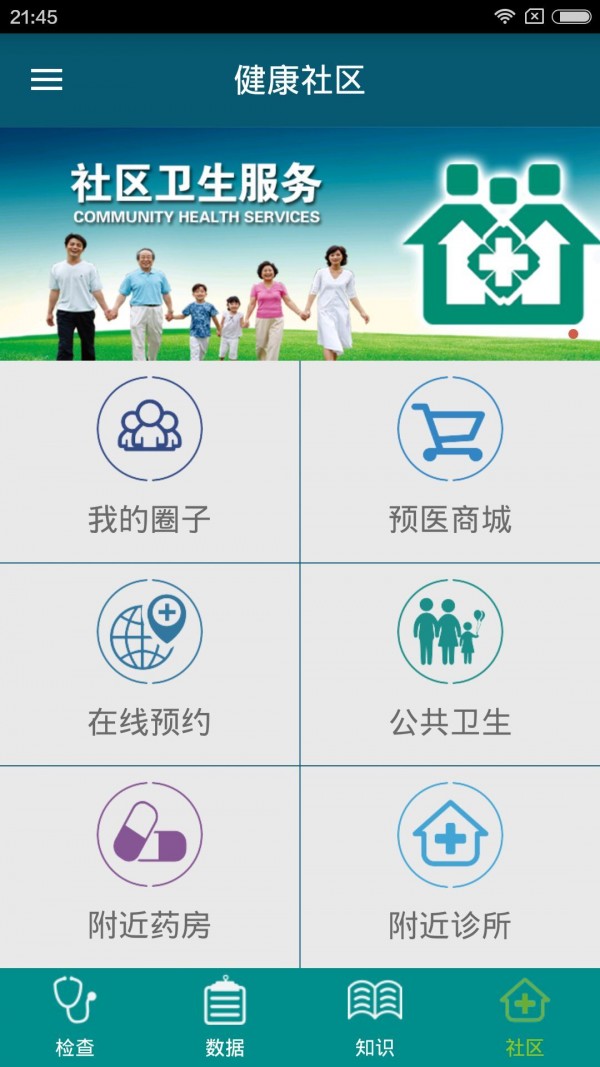Open 我的圈子 (My Circle)

[149, 461]
